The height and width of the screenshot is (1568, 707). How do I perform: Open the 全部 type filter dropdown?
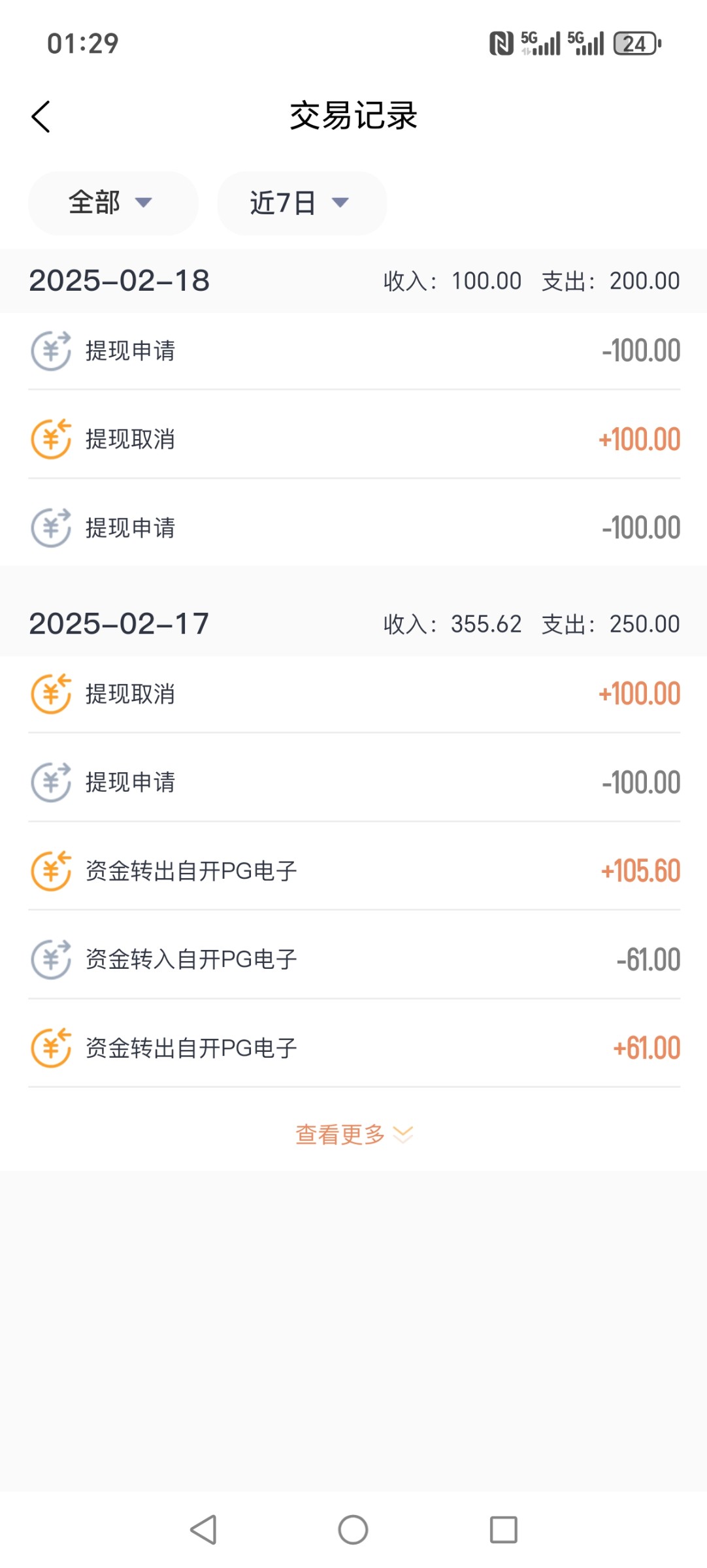click(112, 203)
